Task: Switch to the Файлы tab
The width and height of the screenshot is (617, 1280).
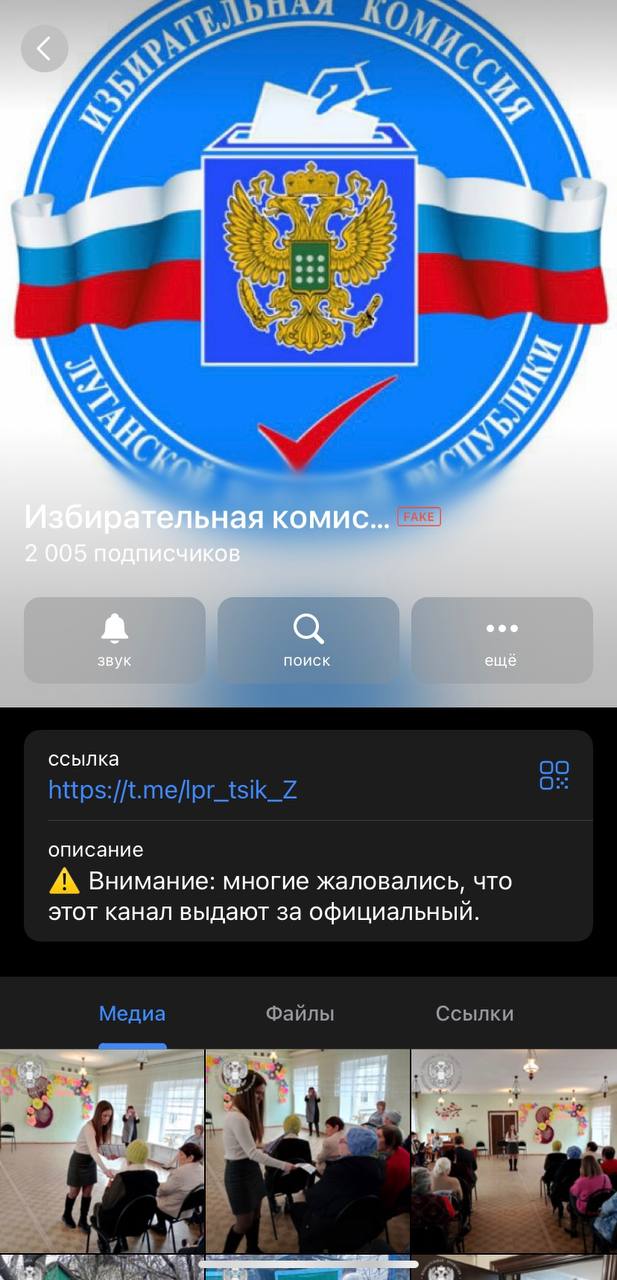Action: click(300, 1013)
